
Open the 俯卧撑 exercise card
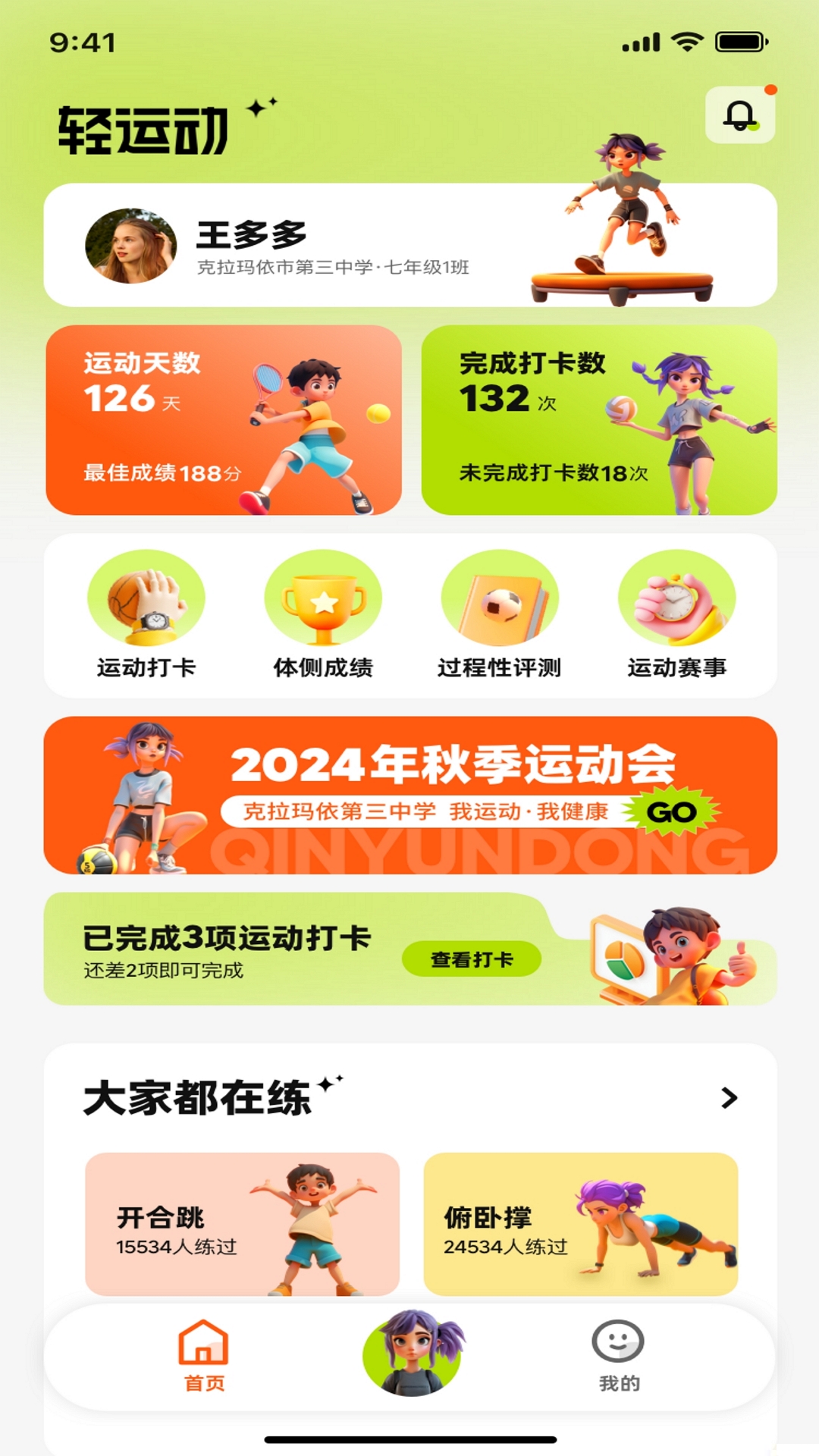coord(580,1223)
